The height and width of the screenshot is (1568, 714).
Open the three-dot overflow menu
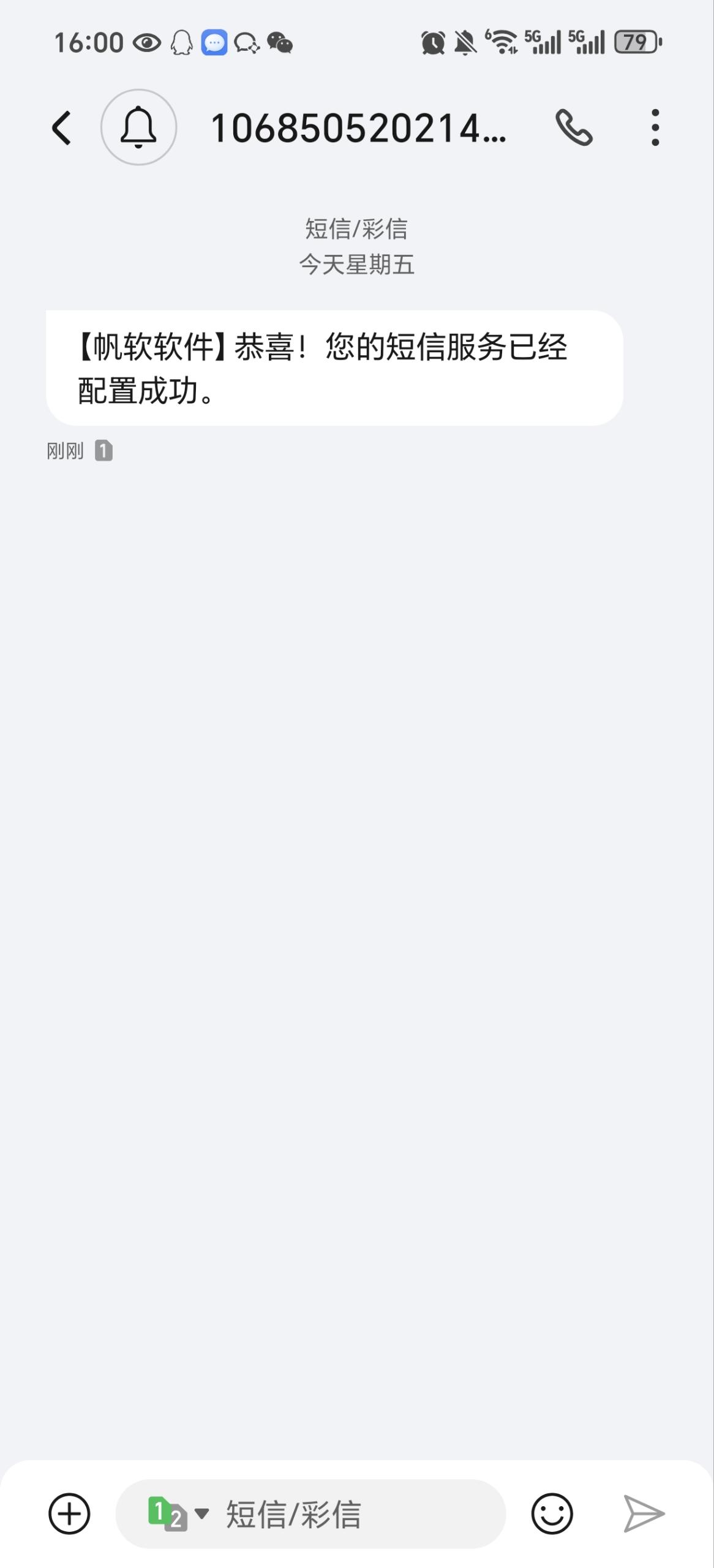(655, 128)
